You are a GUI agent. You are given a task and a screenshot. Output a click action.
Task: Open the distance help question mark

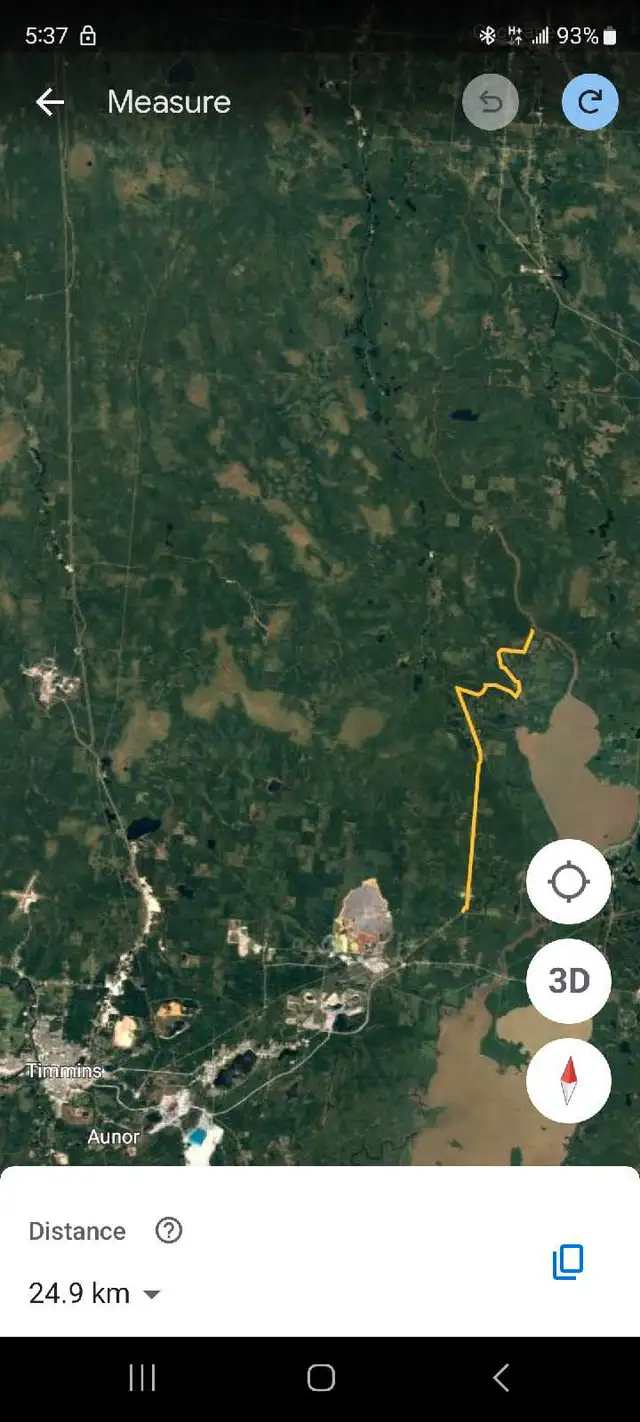(169, 1230)
